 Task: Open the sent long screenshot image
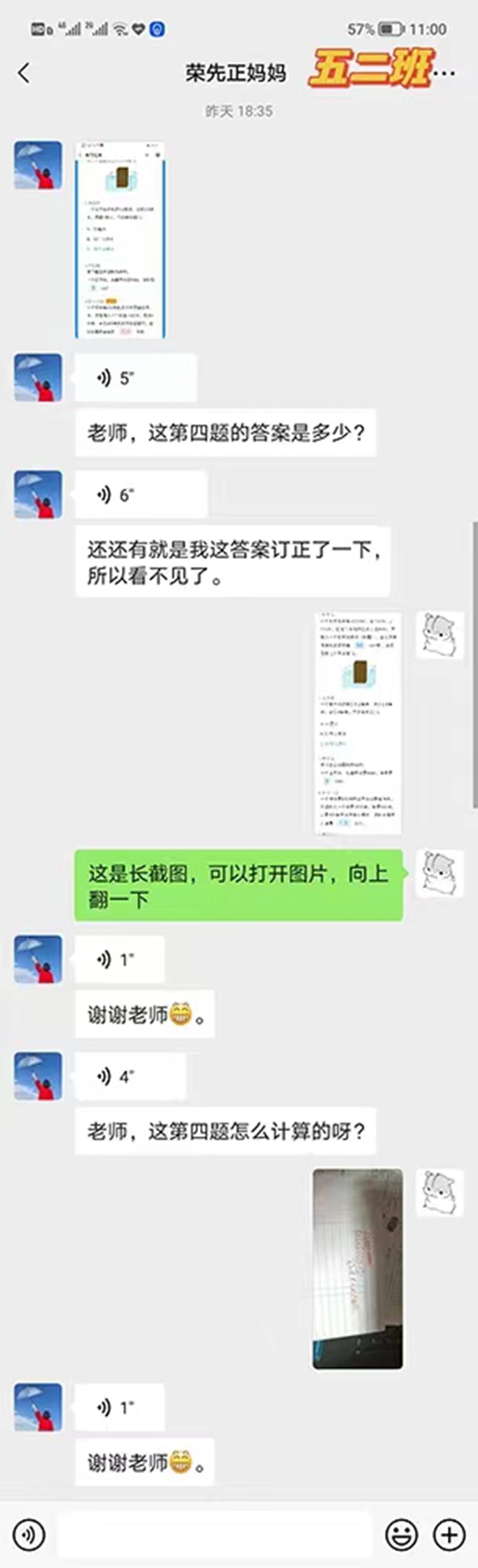point(358,723)
